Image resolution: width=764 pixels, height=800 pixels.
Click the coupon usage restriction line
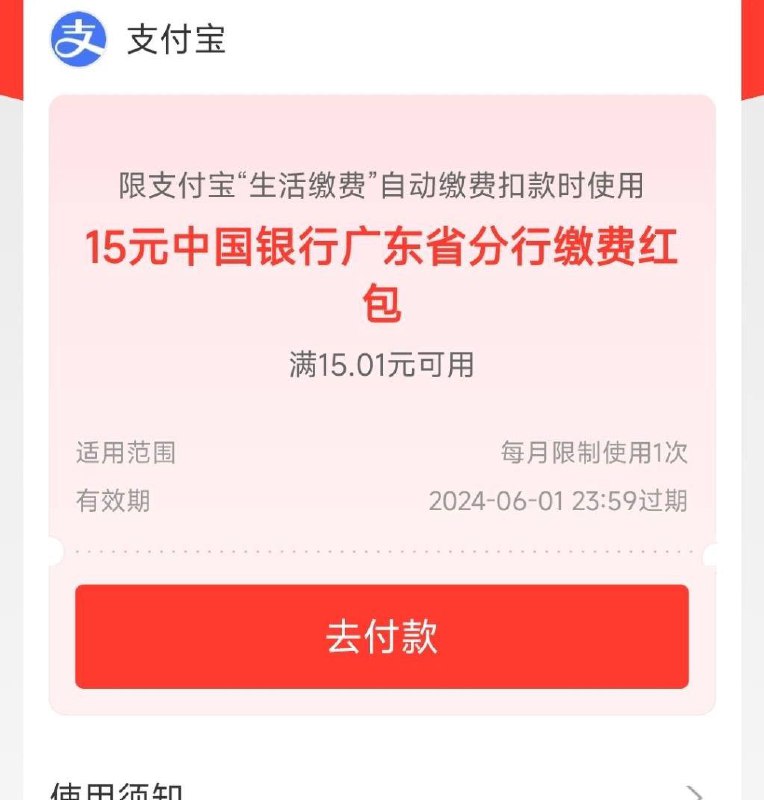[x=381, y=184]
